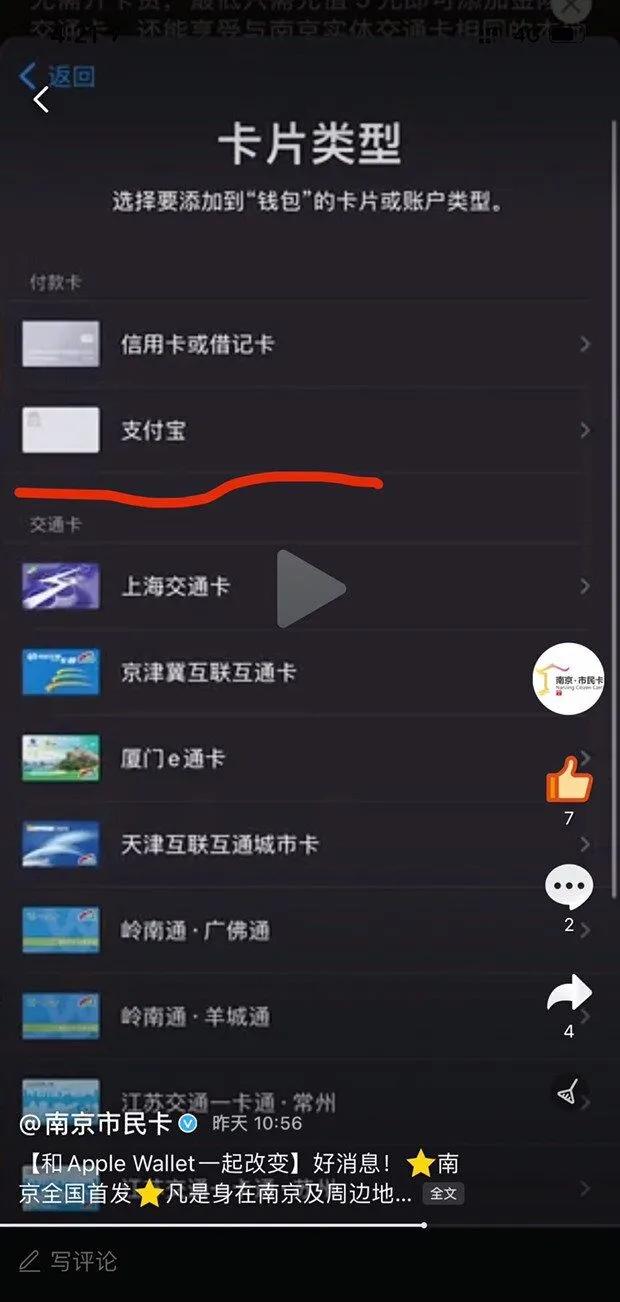Play the paused video
This screenshot has width=620, height=1302.
click(310, 589)
